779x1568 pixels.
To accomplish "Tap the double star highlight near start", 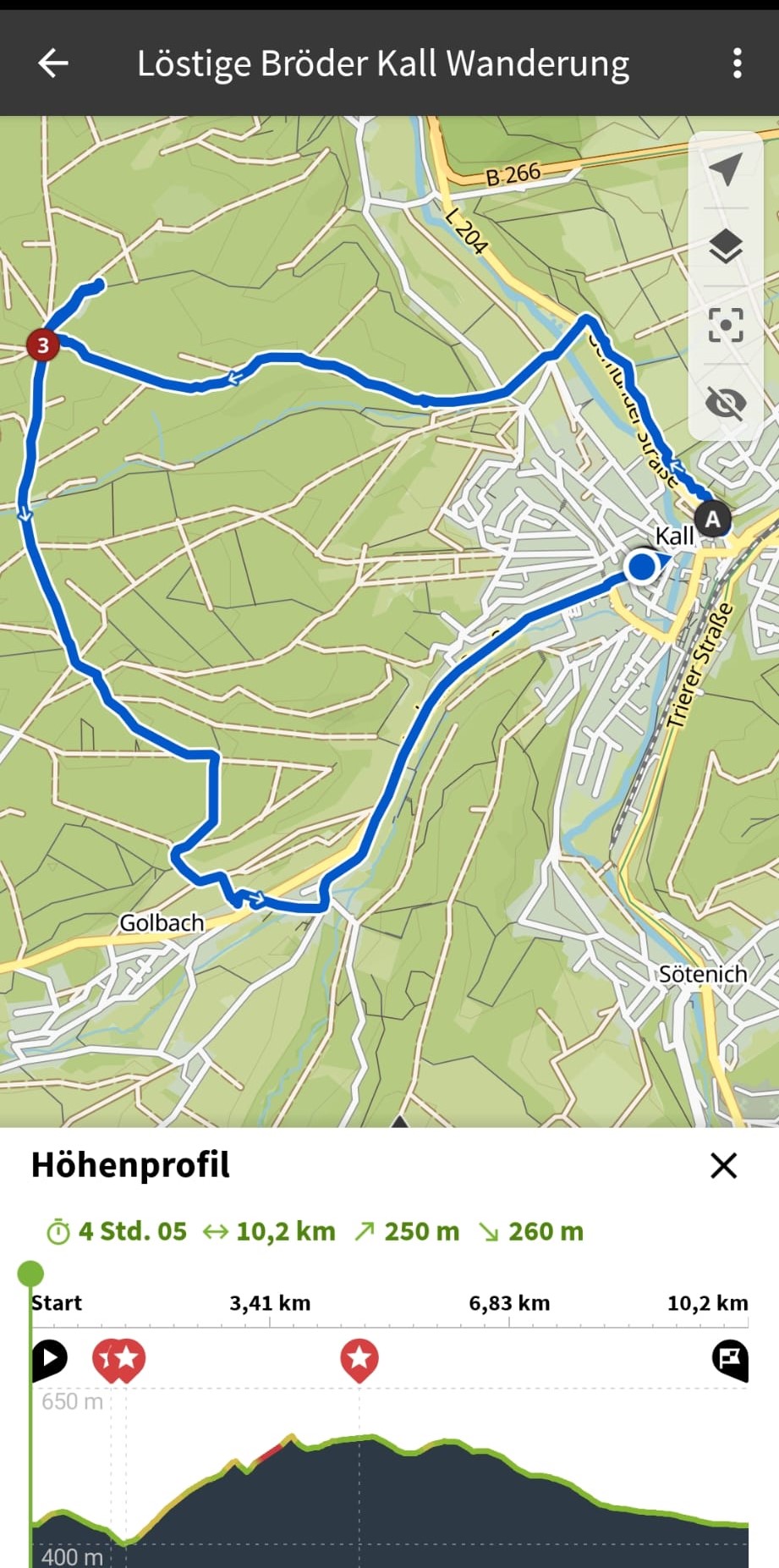I will [x=118, y=1358].
